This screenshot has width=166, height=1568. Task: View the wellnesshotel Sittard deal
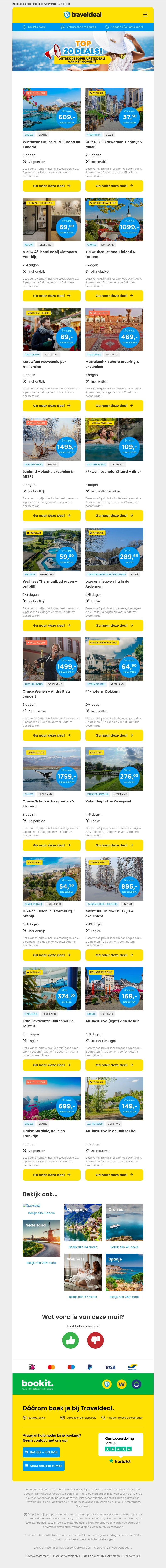(x=114, y=515)
